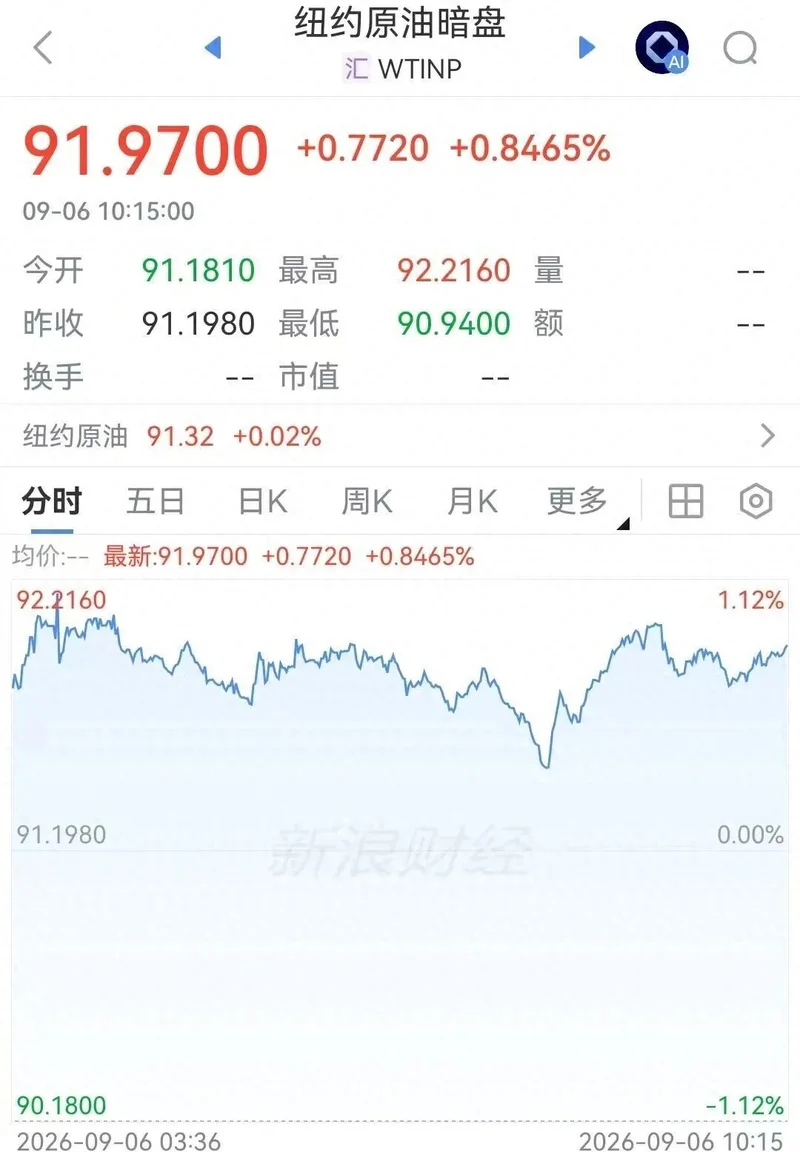
Task: Open the 纽约原油 91.32 related quote row
Action: tap(400, 436)
